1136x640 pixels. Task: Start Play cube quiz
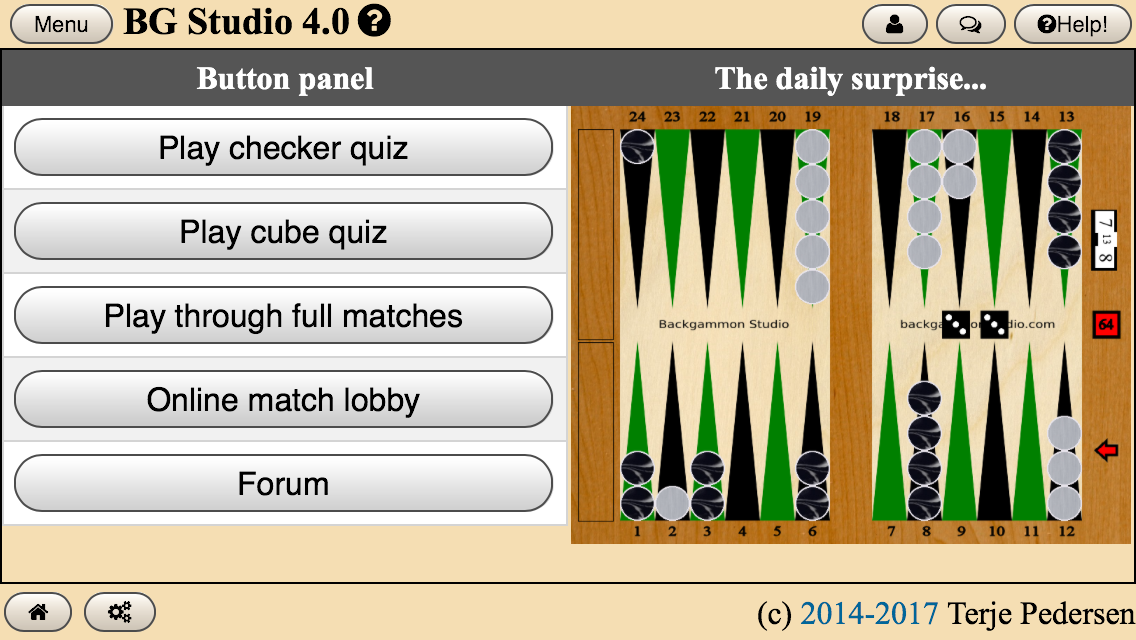pyautogui.click(x=283, y=232)
